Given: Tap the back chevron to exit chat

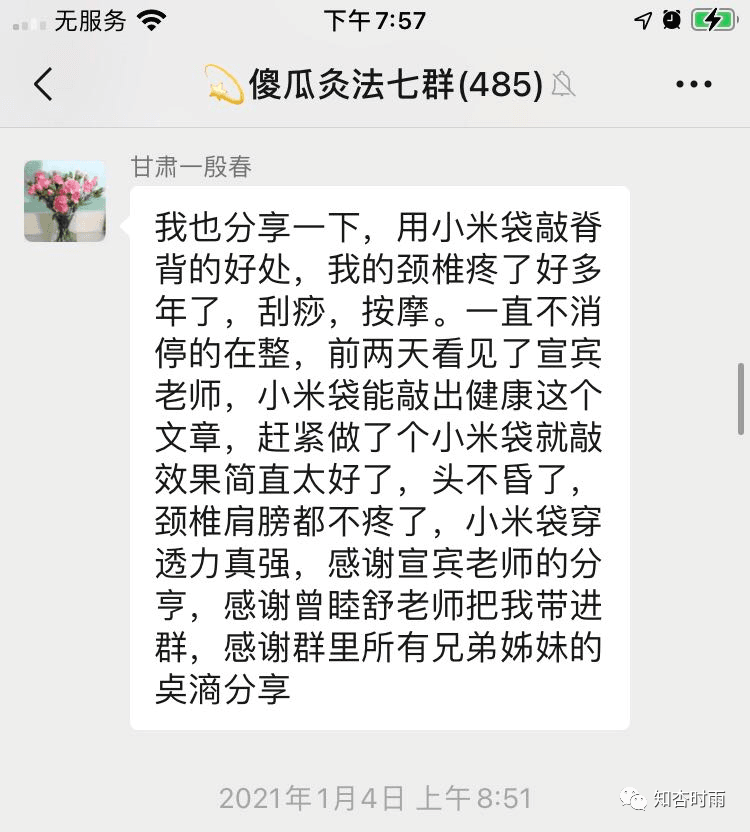Looking at the screenshot, I should coord(42,85).
